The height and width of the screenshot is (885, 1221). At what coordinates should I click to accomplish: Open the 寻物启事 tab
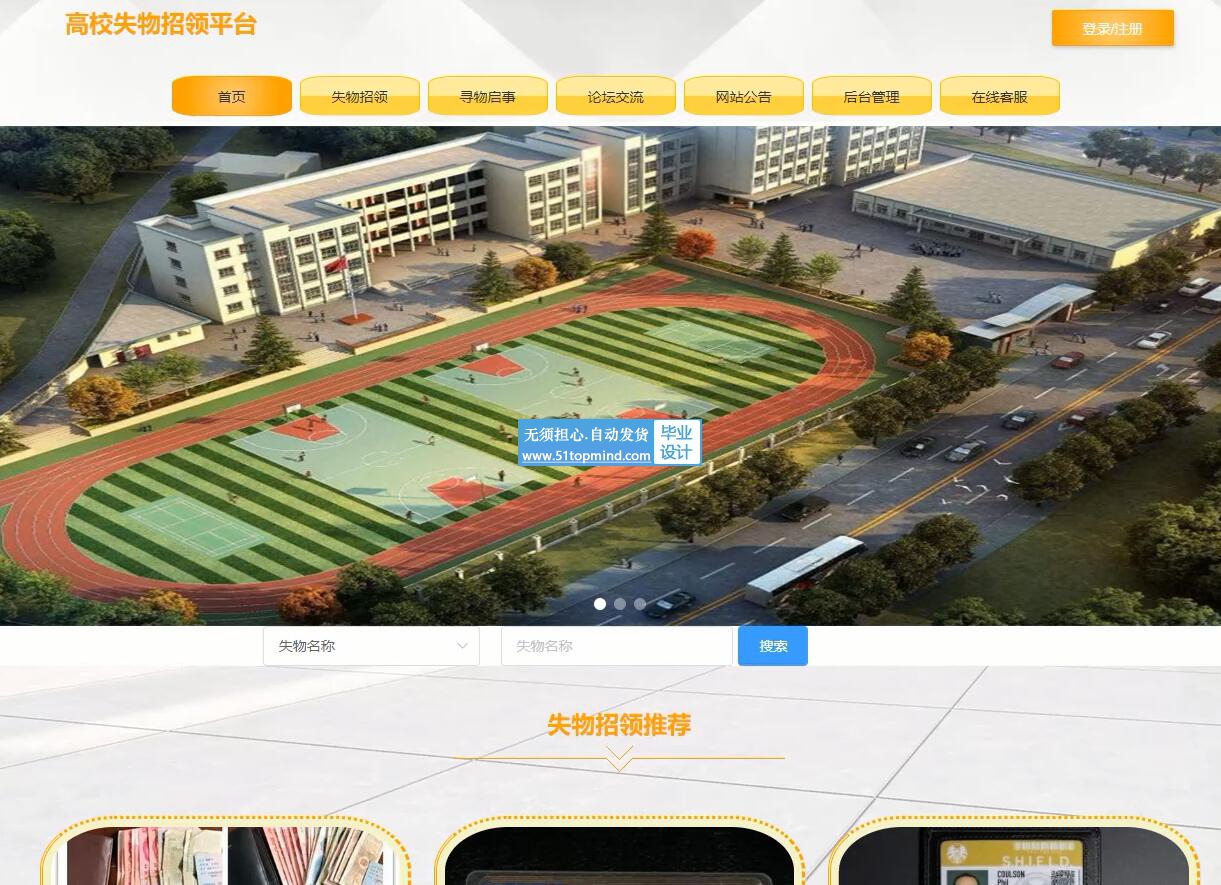click(x=487, y=97)
